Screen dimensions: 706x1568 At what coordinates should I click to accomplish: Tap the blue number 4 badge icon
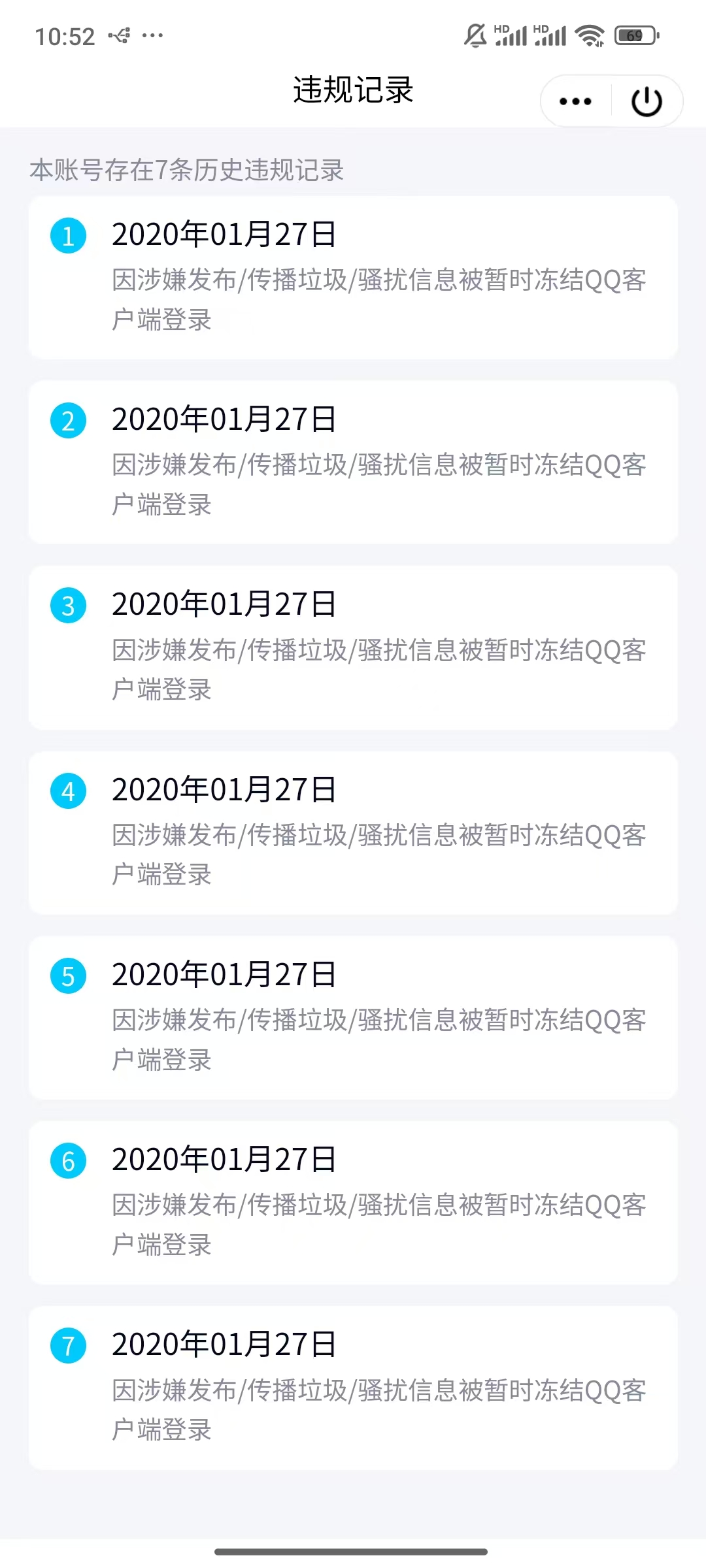pyautogui.click(x=68, y=791)
